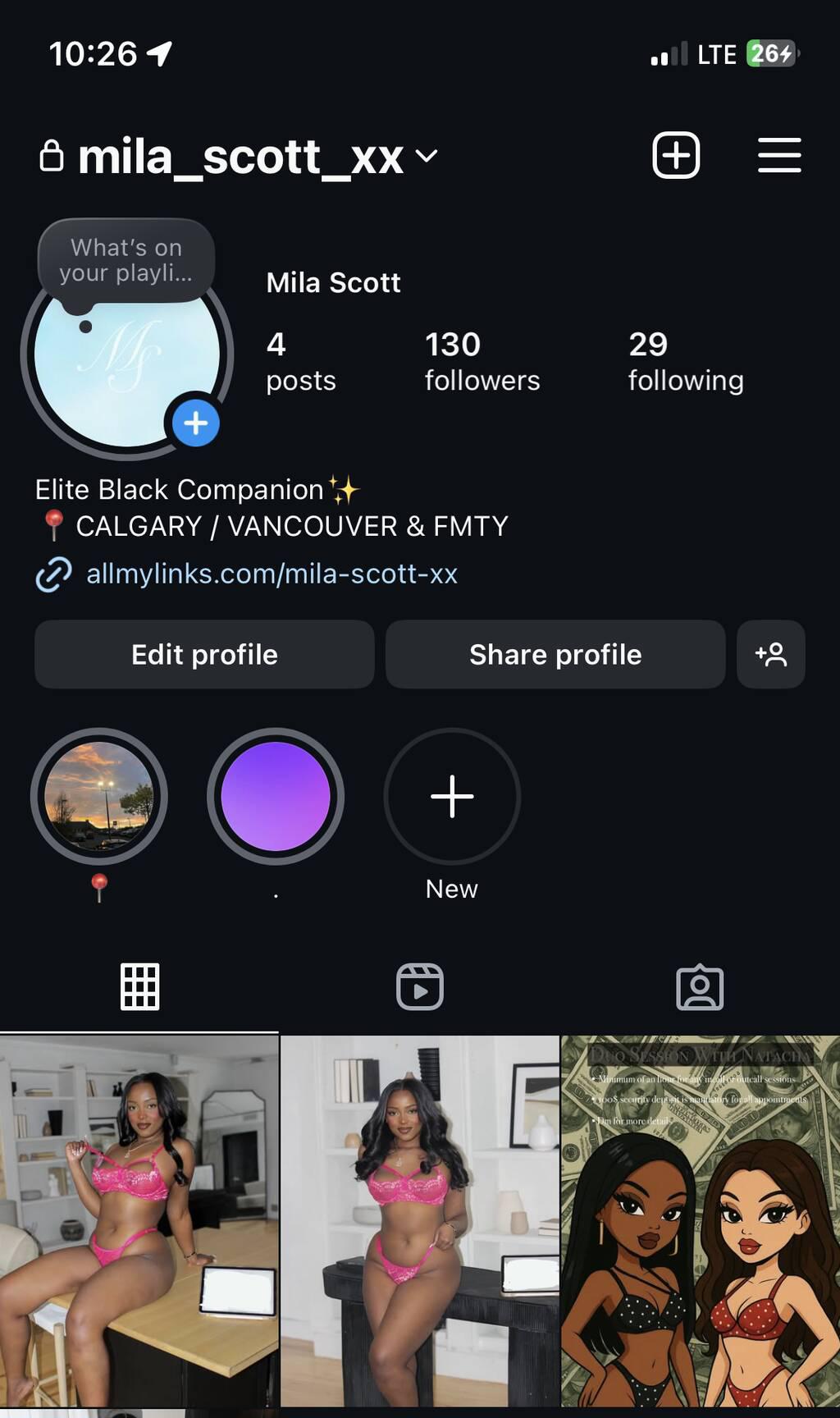The image size is (840, 1418).
Task: Open the hamburger menu
Action: pos(778,155)
